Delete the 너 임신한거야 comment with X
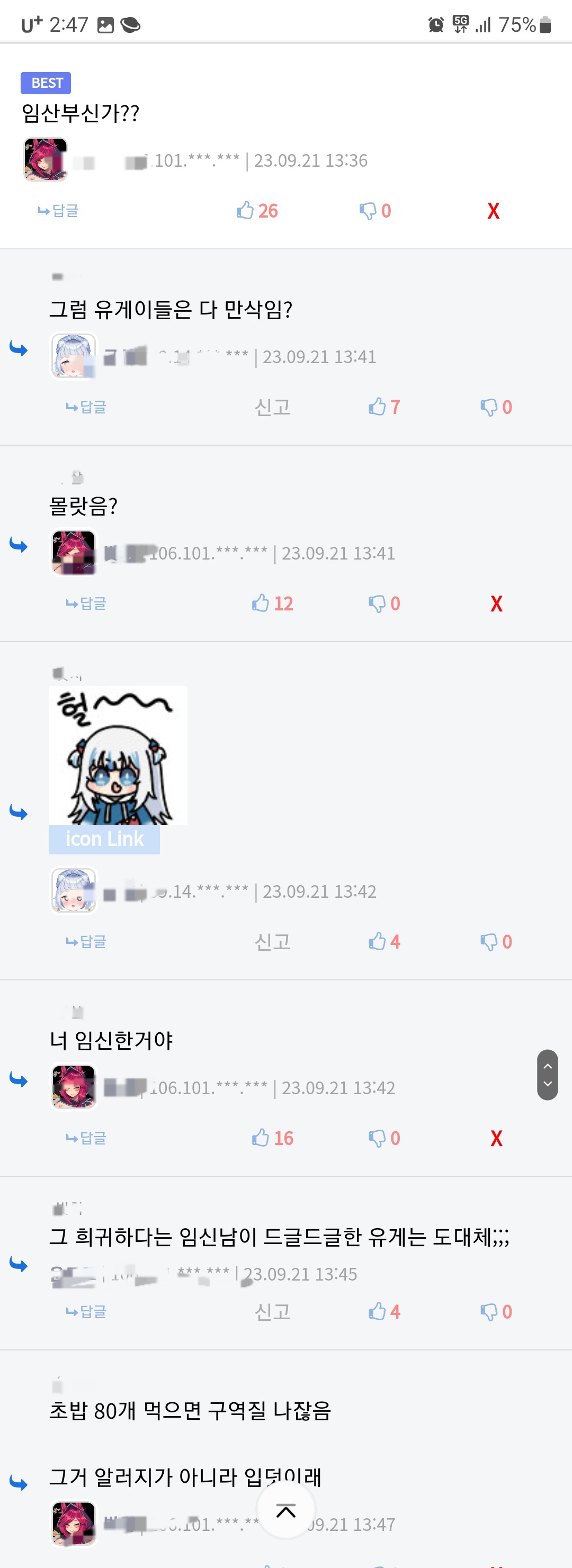Screen dimensions: 572x1568 [x=496, y=1138]
